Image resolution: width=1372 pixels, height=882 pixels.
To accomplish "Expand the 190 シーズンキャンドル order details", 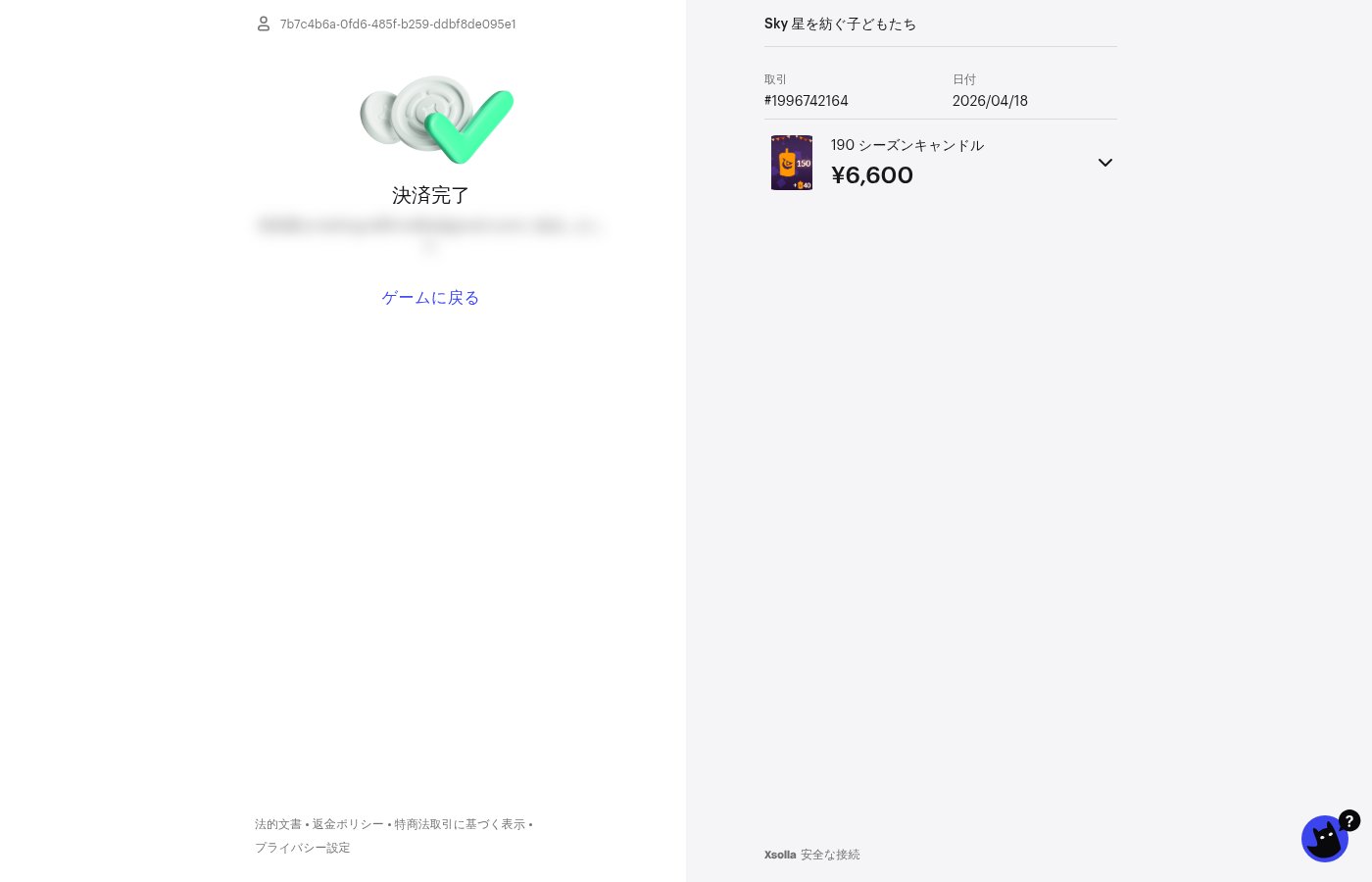I will (1104, 163).
